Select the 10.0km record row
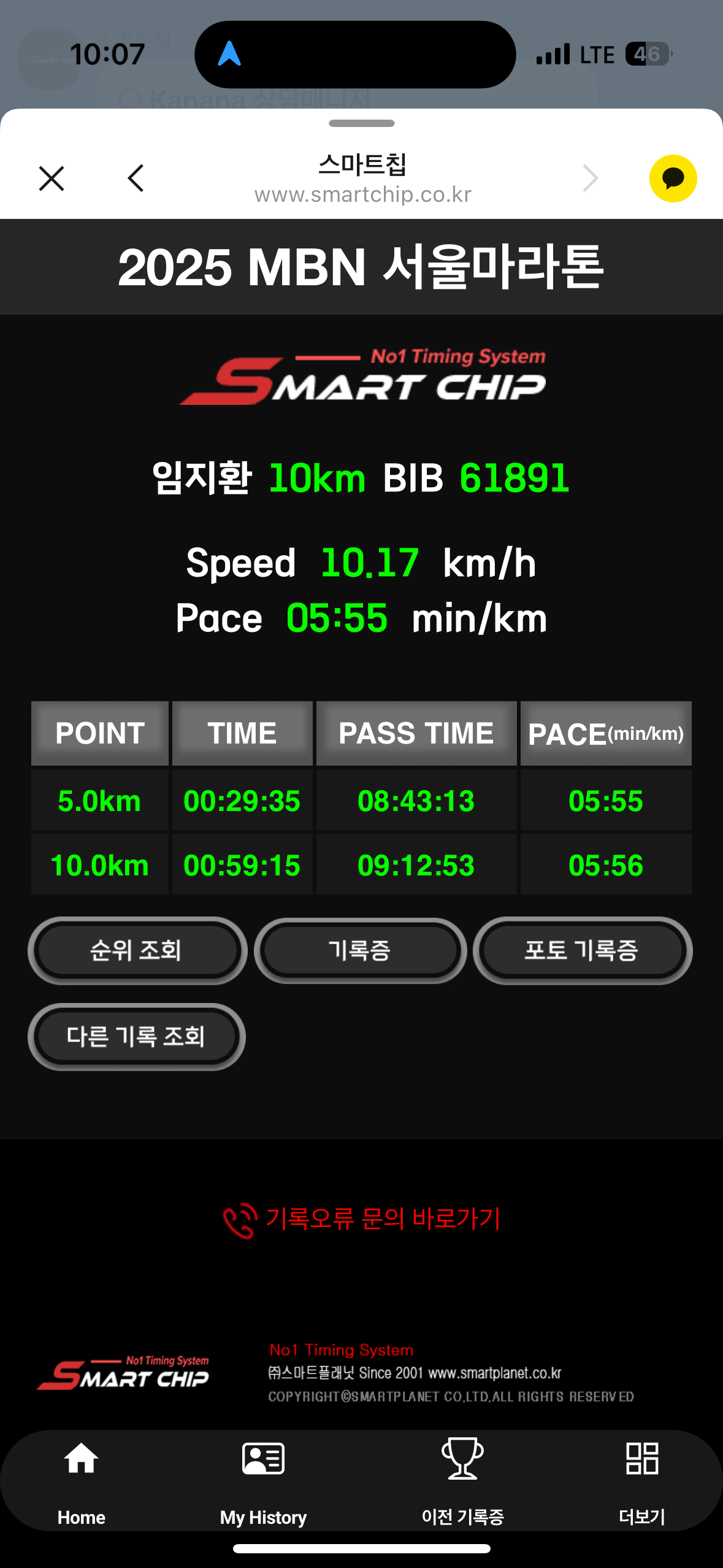 362,865
